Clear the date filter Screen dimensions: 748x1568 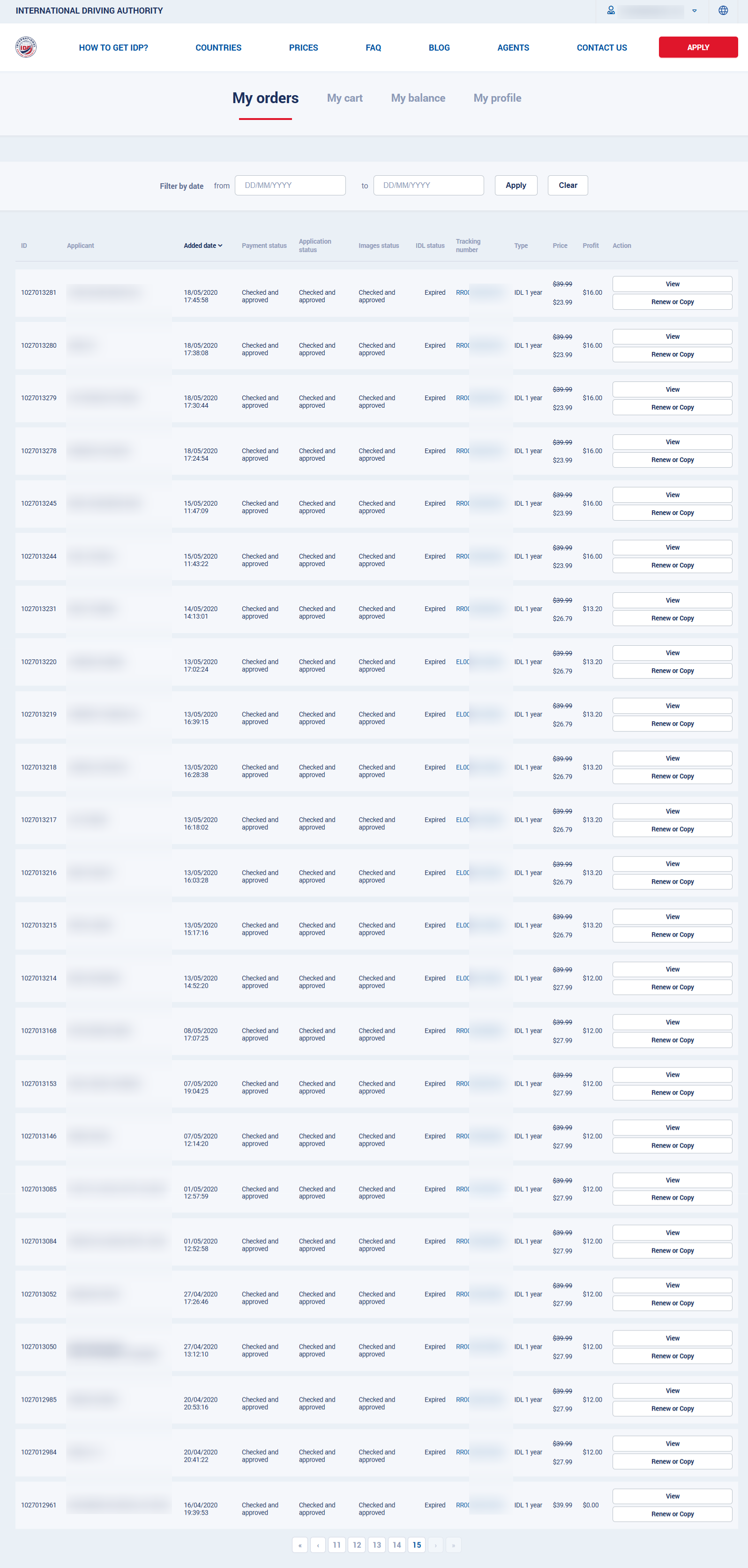coord(567,185)
